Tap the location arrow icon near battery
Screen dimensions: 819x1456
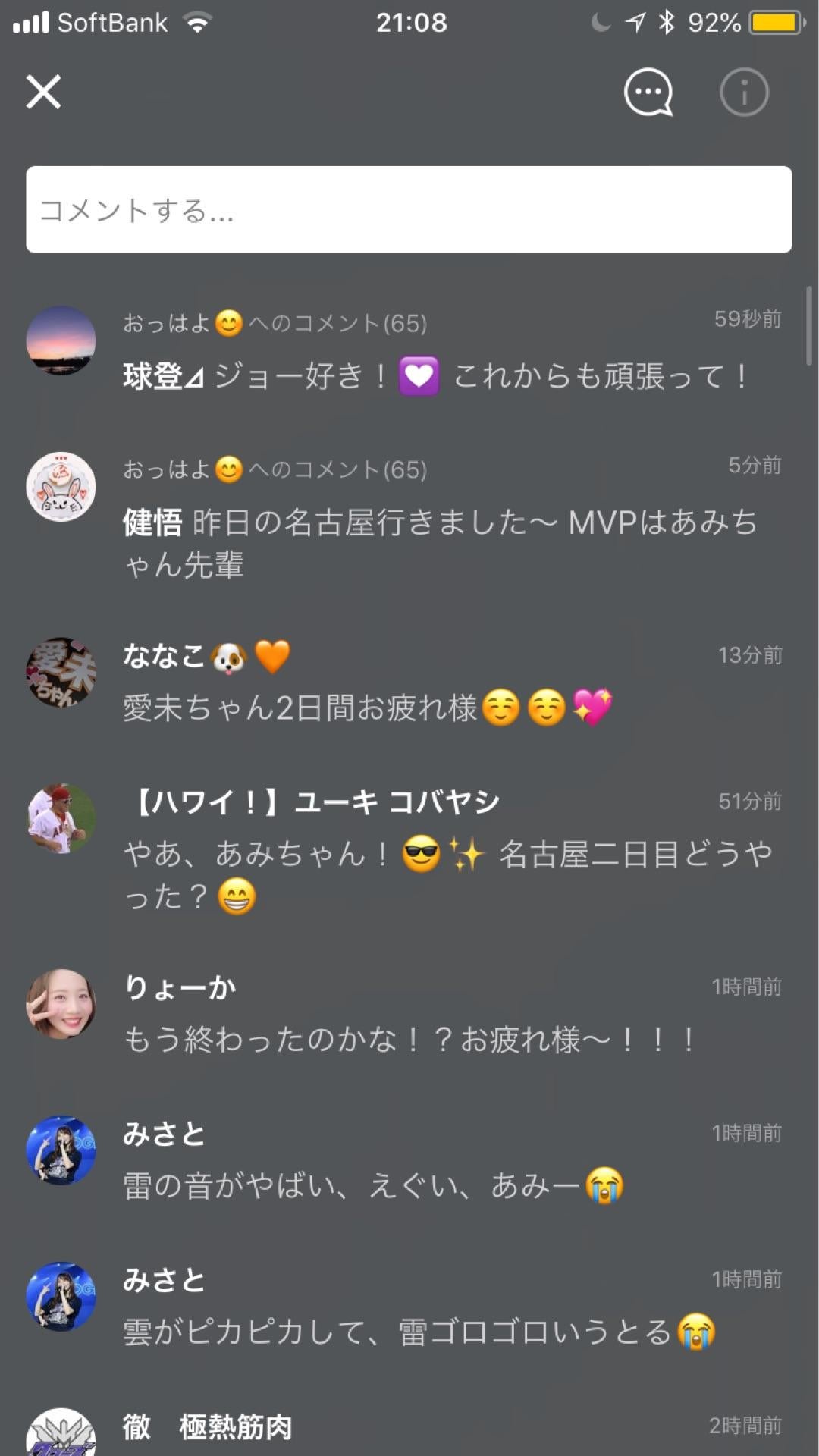click(x=635, y=21)
